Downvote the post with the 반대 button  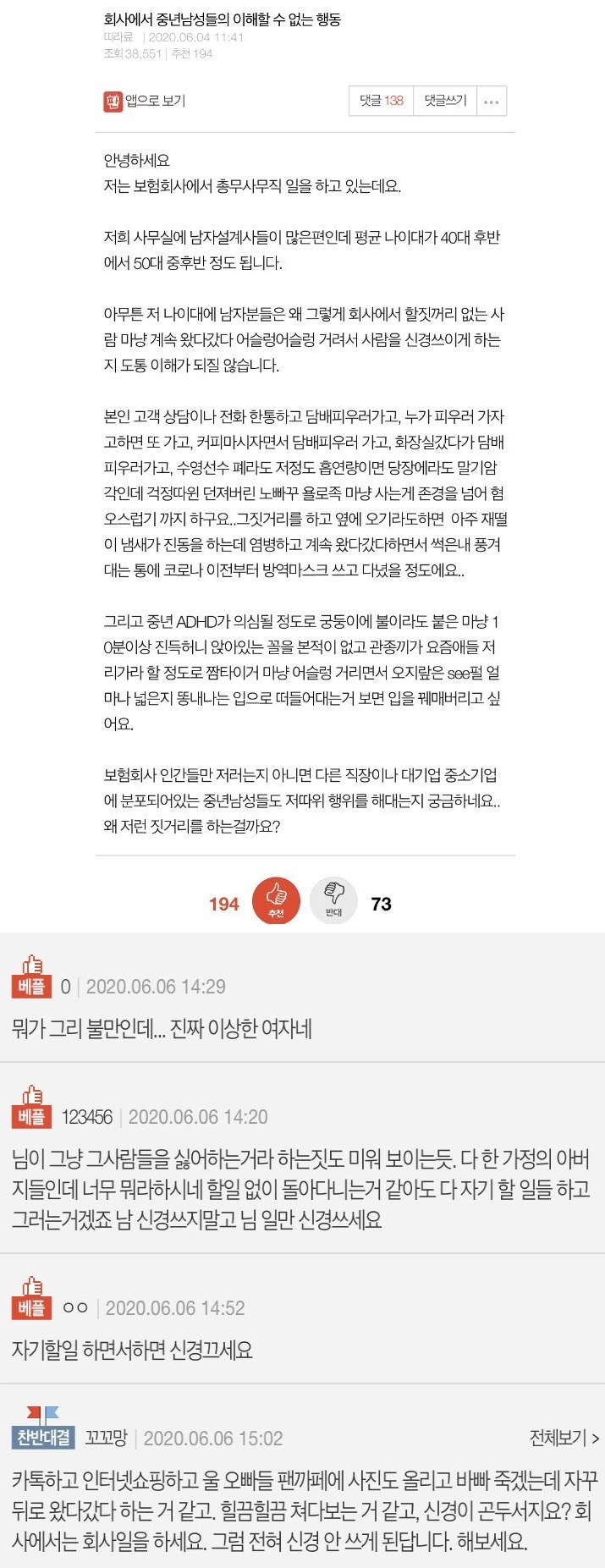coord(333,900)
